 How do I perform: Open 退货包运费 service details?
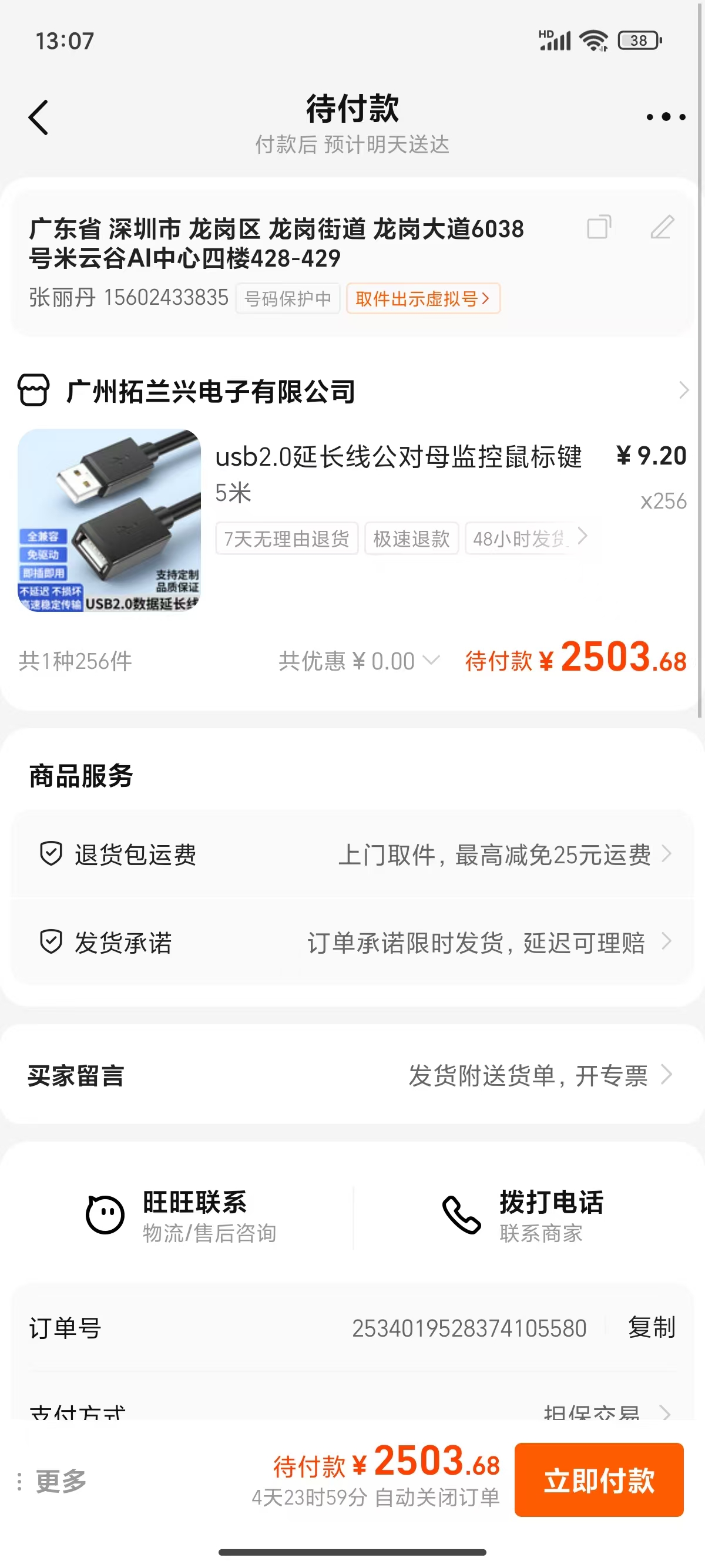coord(352,854)
